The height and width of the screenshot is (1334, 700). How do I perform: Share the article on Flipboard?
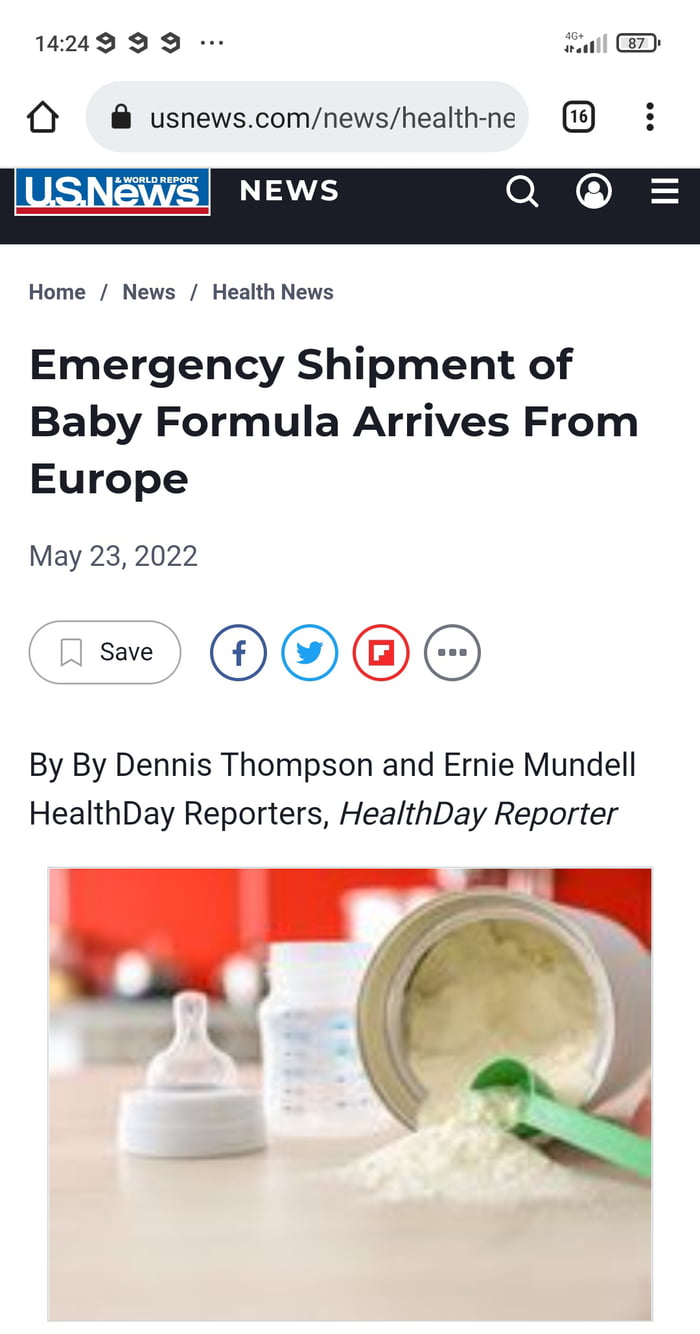click(x=381, y=653)
